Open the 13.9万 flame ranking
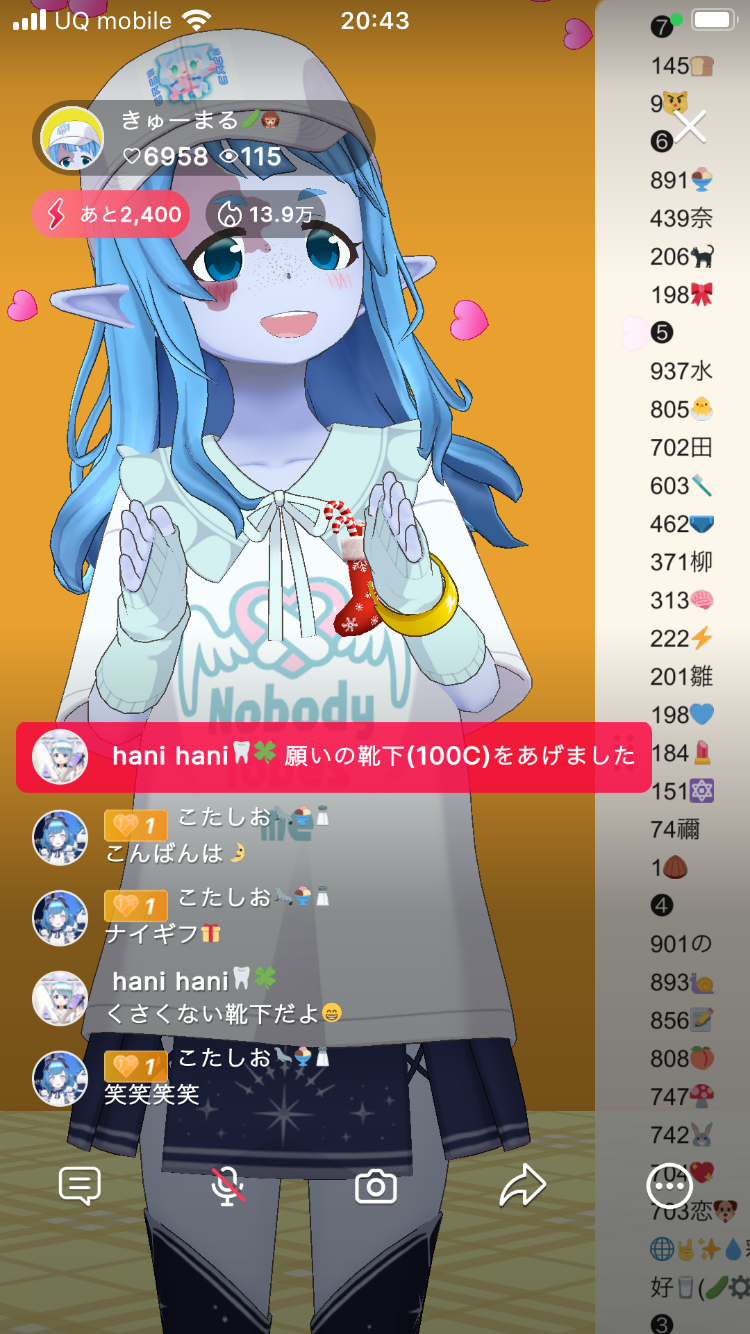 point(265,214)
